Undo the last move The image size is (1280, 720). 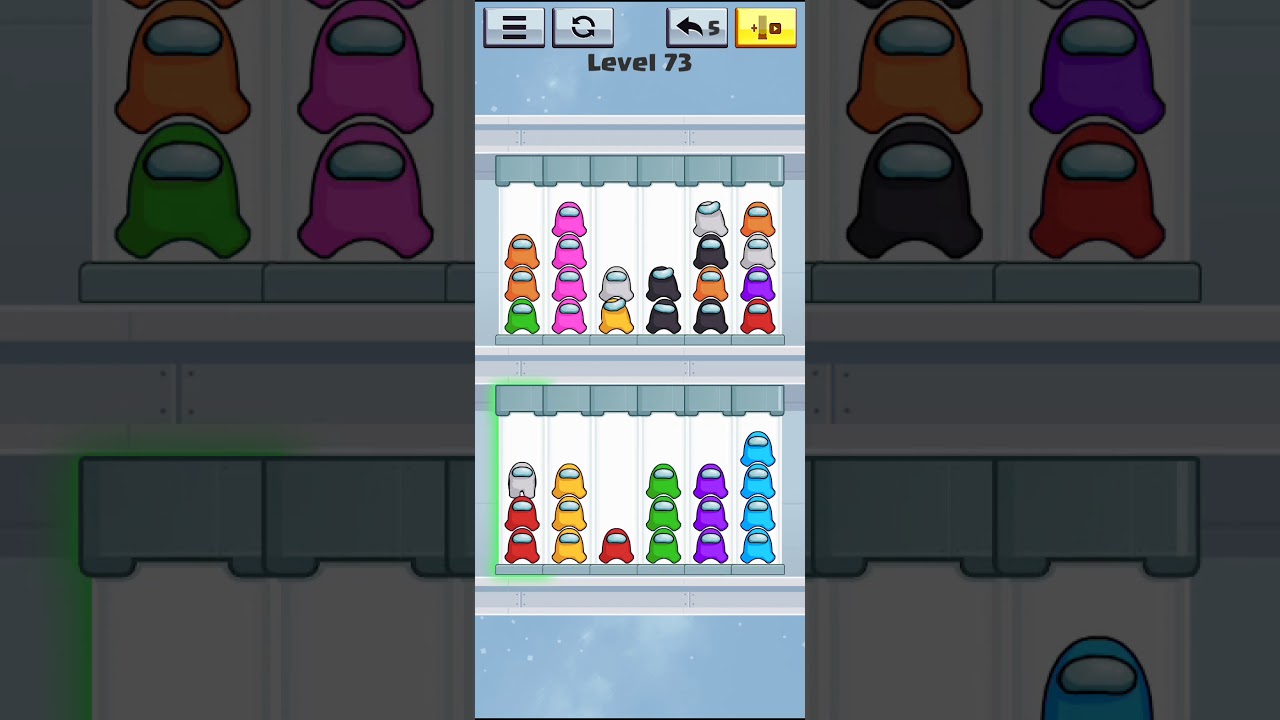697,27
